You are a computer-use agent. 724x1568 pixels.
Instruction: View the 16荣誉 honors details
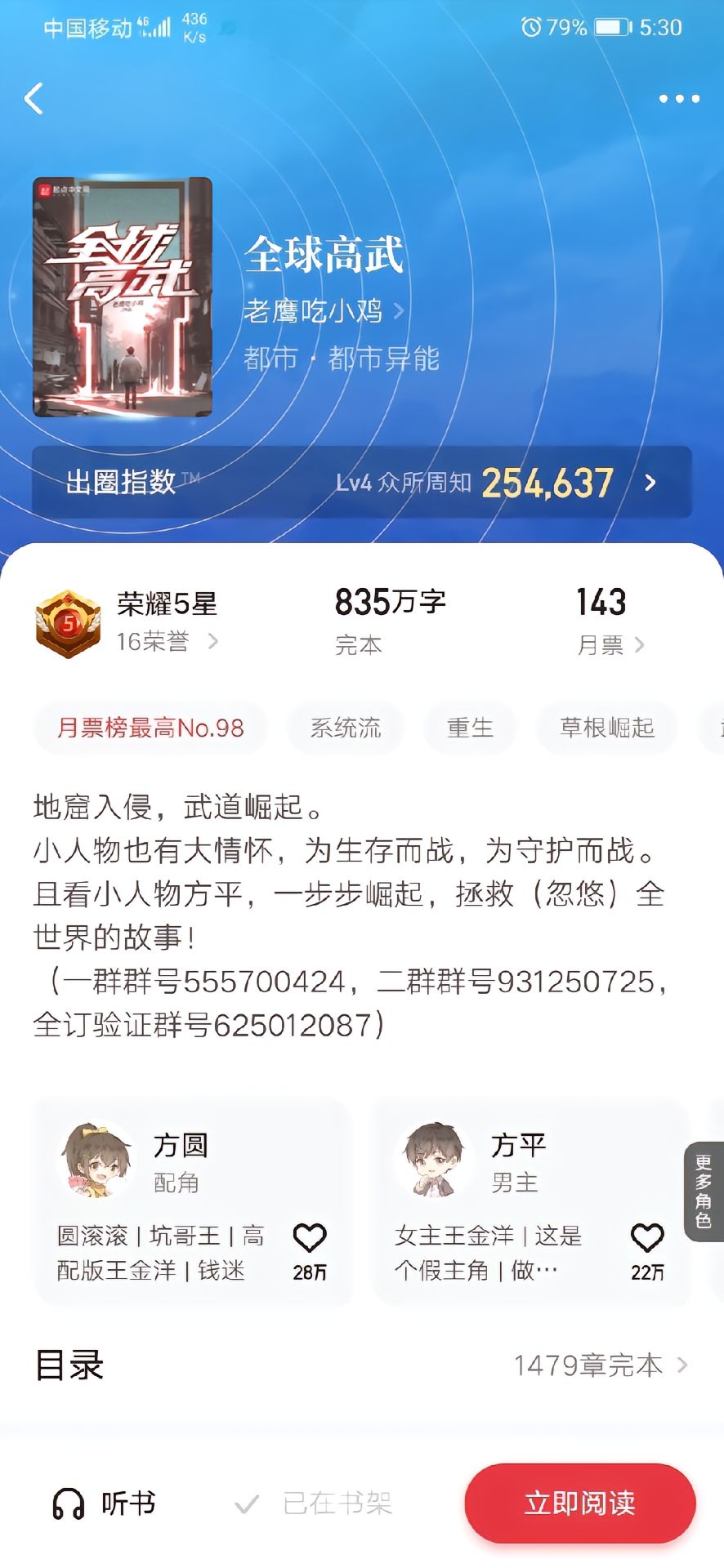point(168,642)
